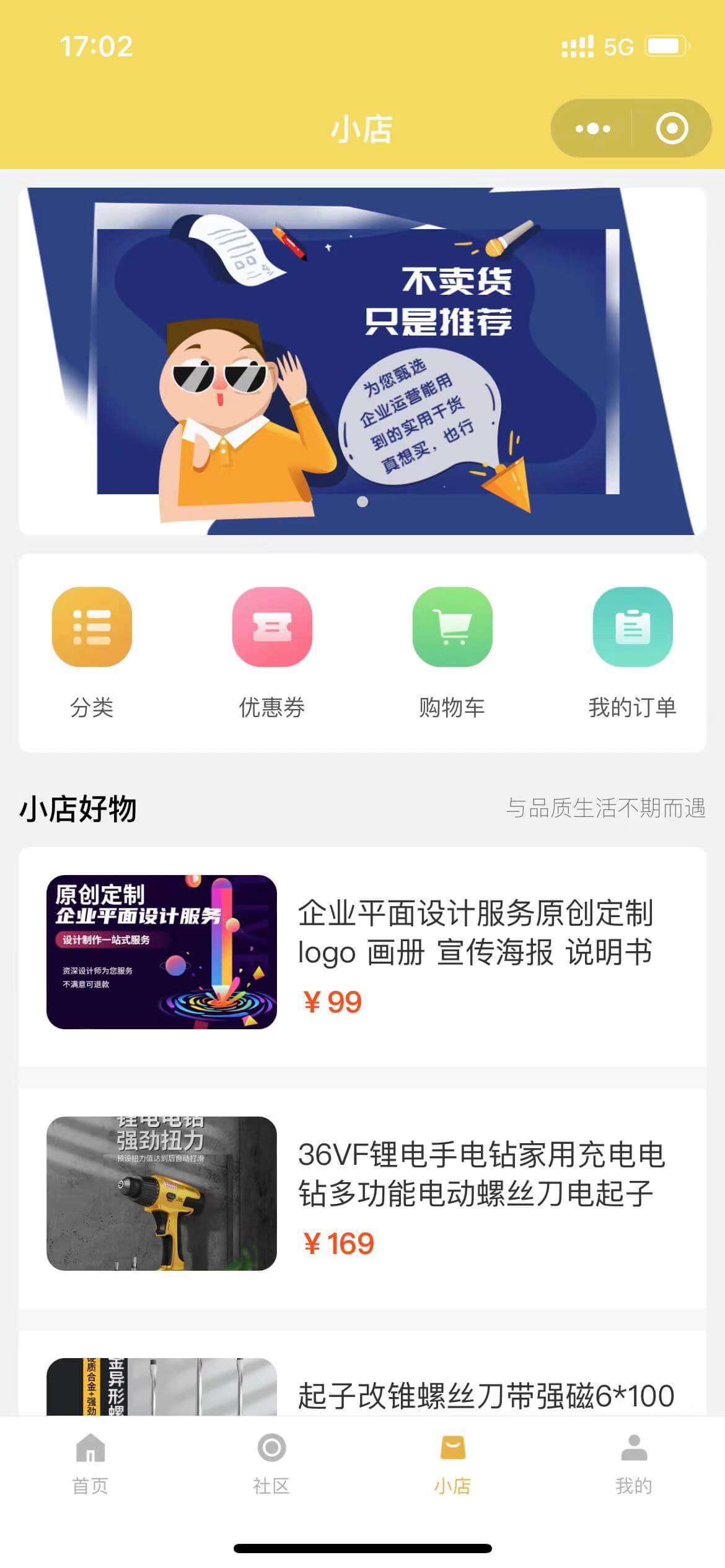The height and width of the screenshot is (1568, 725).
Task: Open the 分类 categories shortcut
Action: (92, 651)
